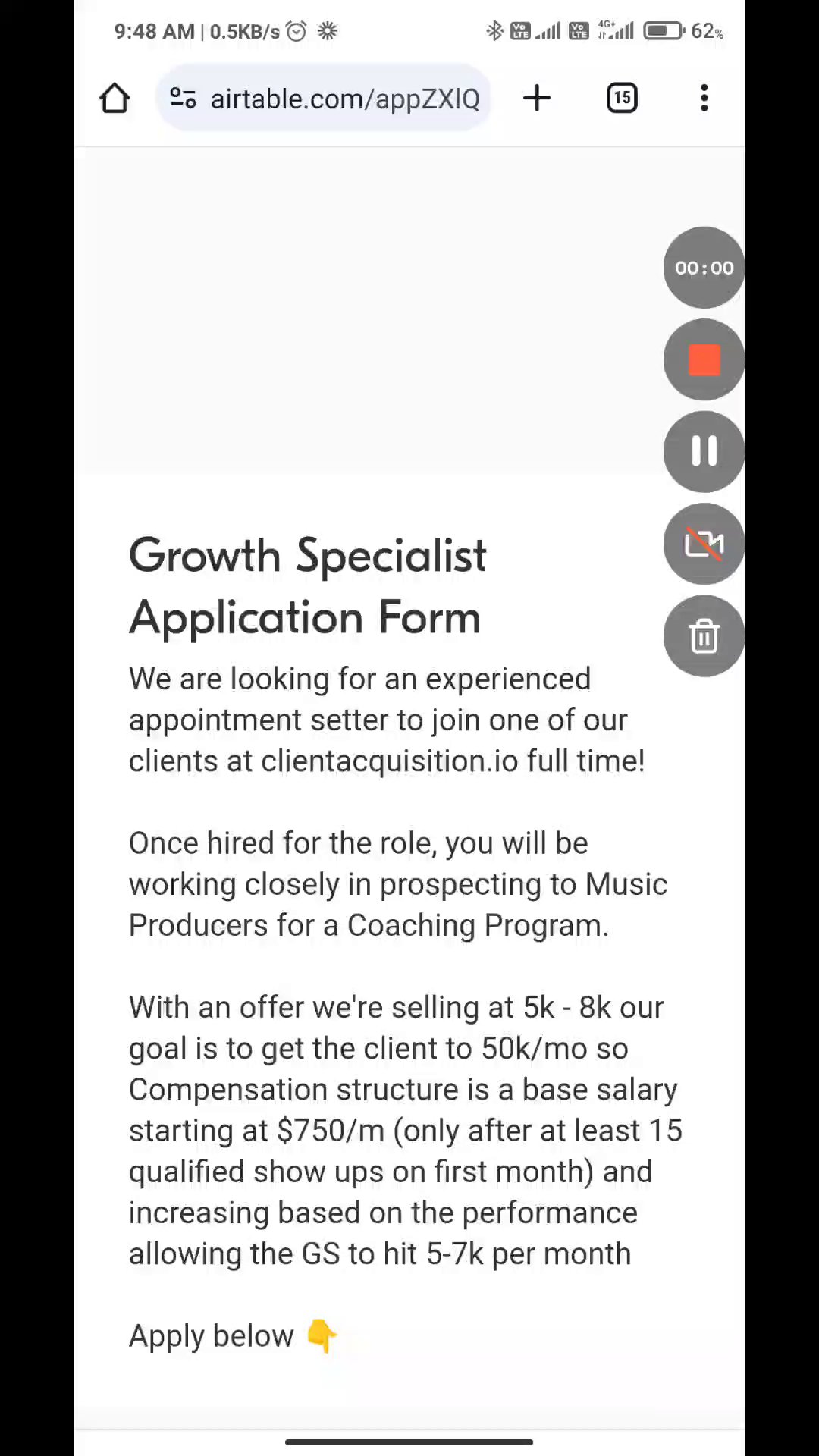Stop the screen recording
This screenshot has height=1456, width=819.
(x=704, y=360)
